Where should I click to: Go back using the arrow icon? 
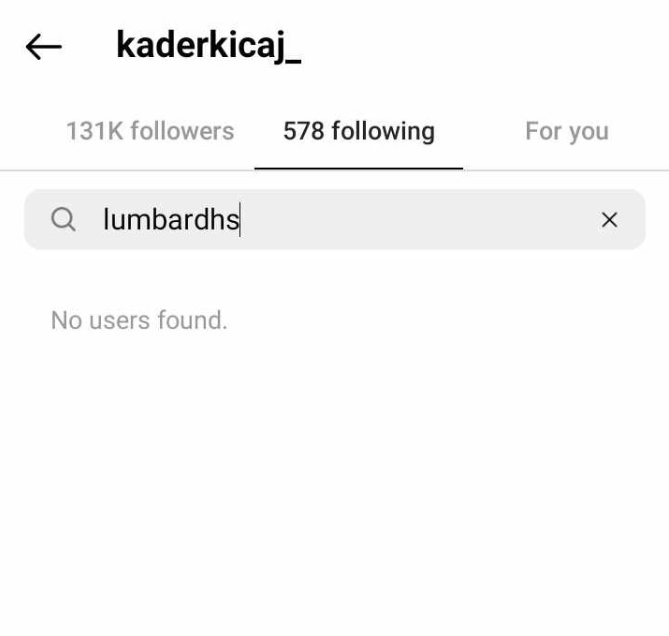[43, 46]
